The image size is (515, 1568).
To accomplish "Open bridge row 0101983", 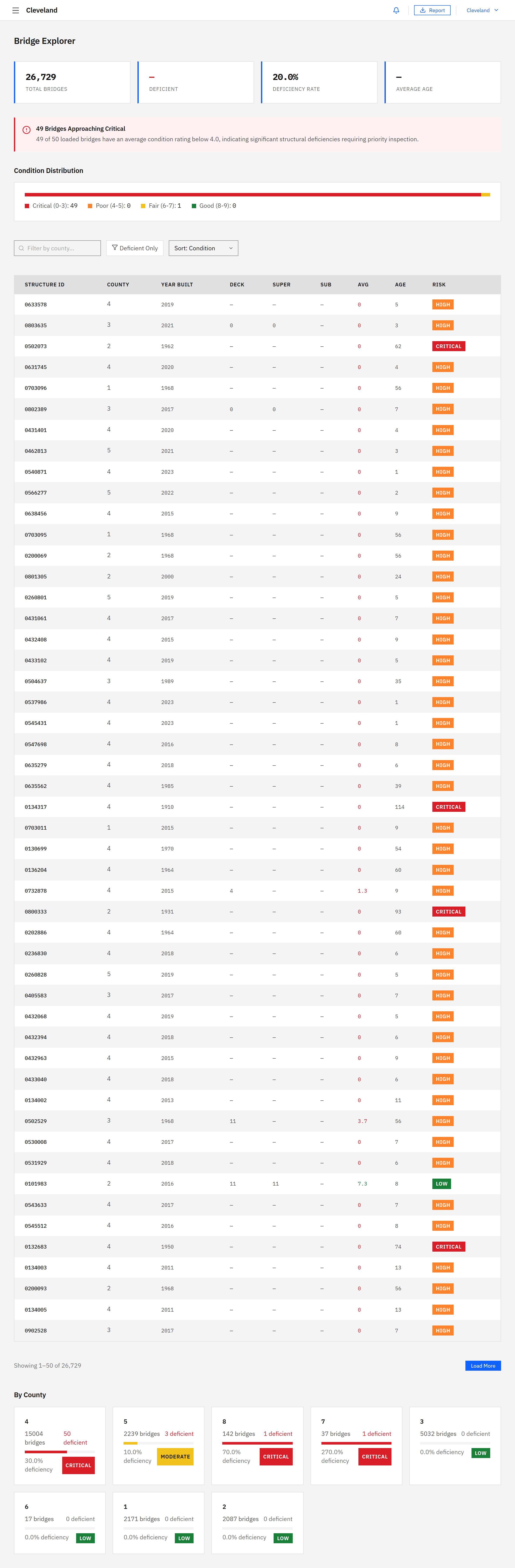I will (35, 1184).
